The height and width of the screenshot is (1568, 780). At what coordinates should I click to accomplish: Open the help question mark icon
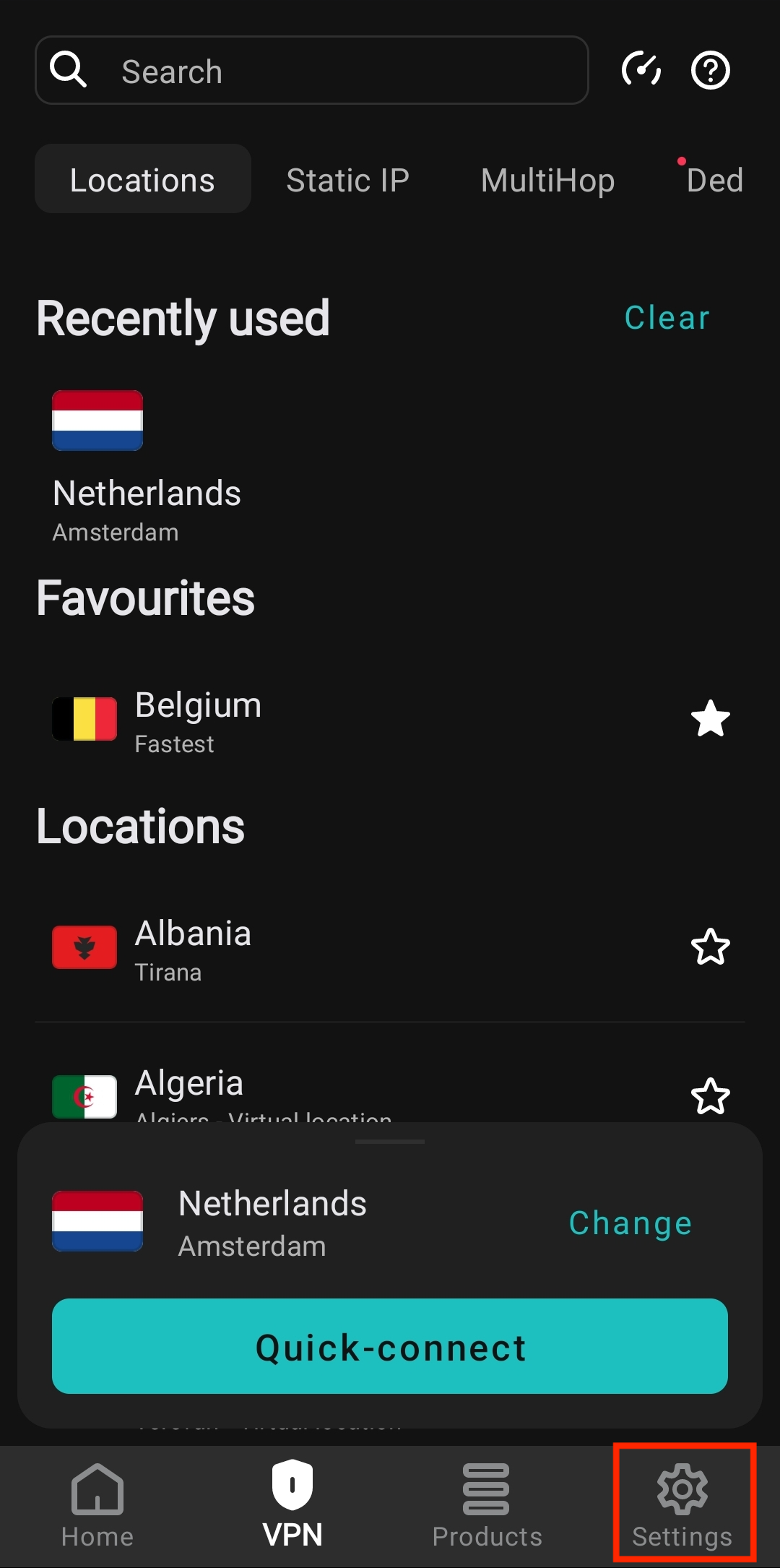pos(711,70)
